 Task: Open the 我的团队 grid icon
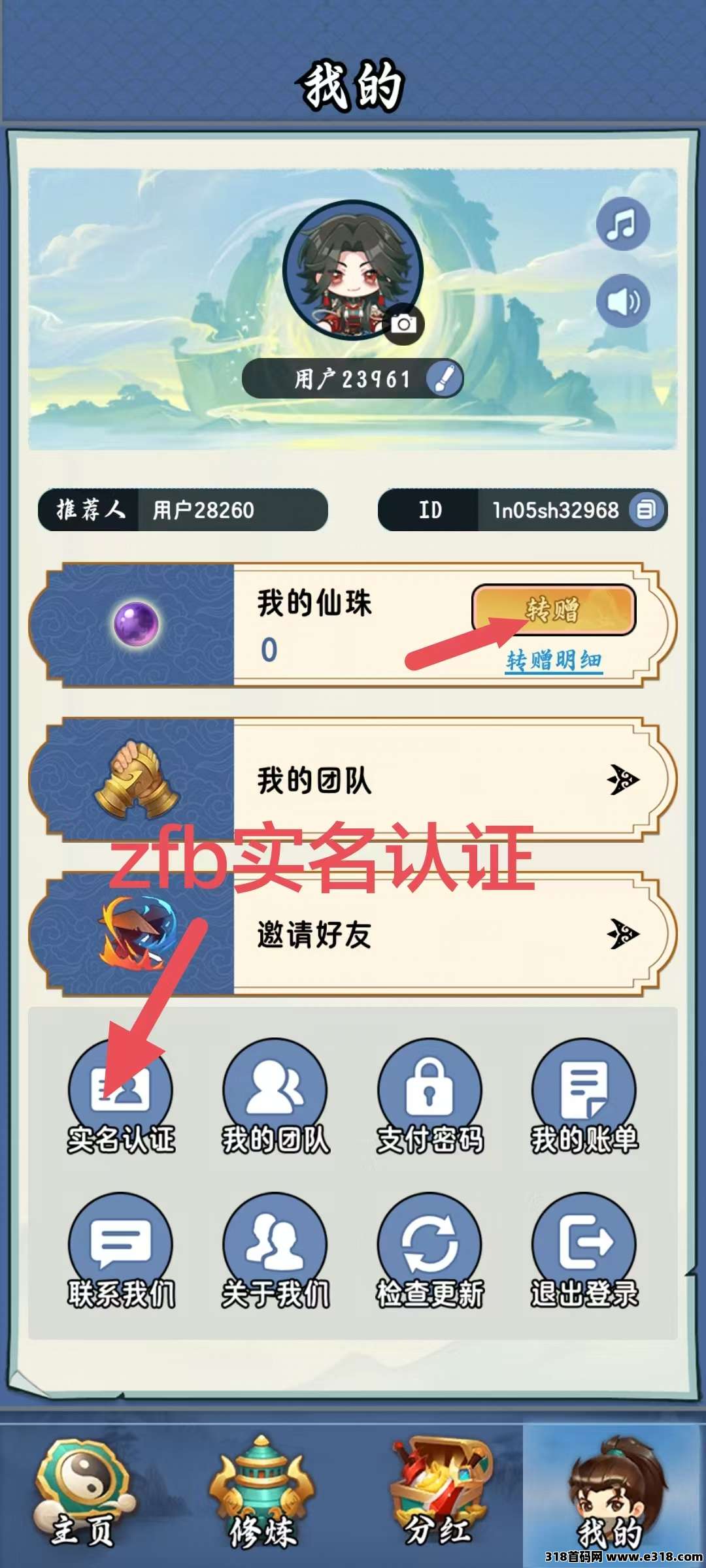point(275,1098)
